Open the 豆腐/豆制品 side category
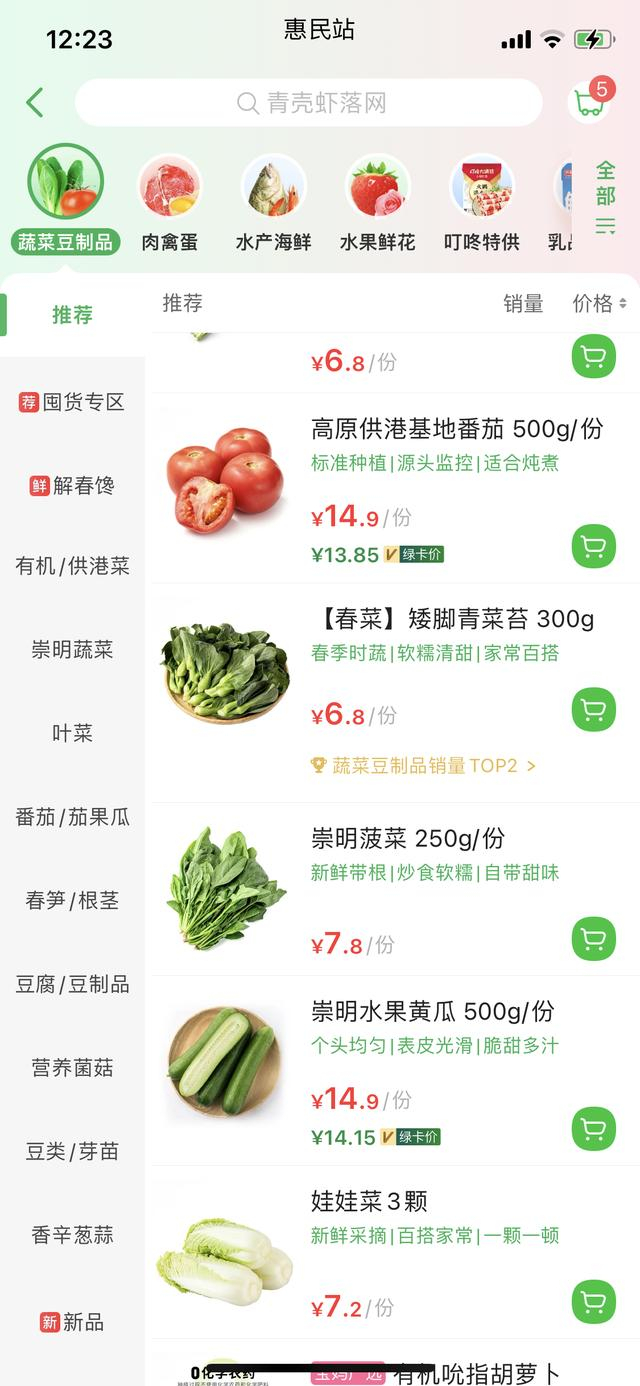The image size is (640, 1386). pos(72,984)
